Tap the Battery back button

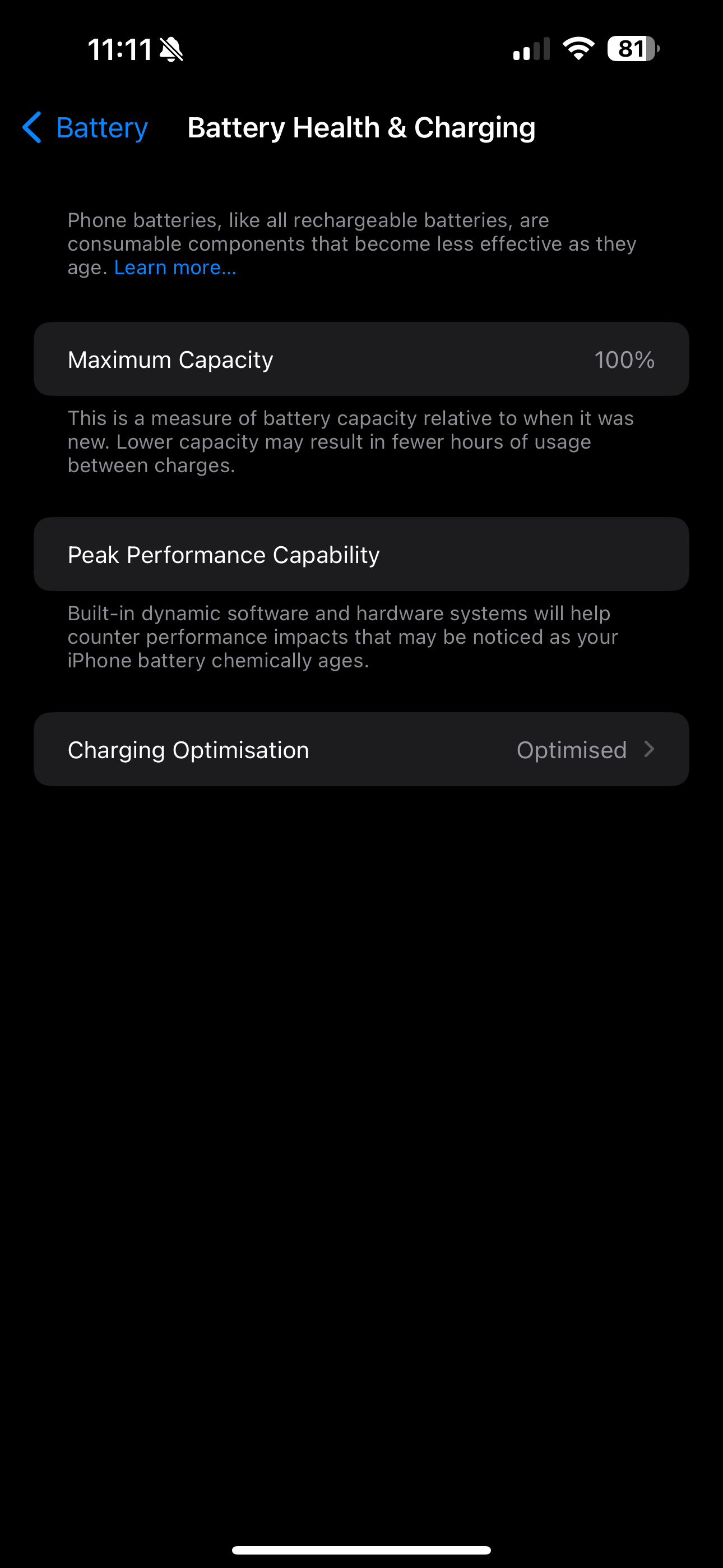click(85, 128)
